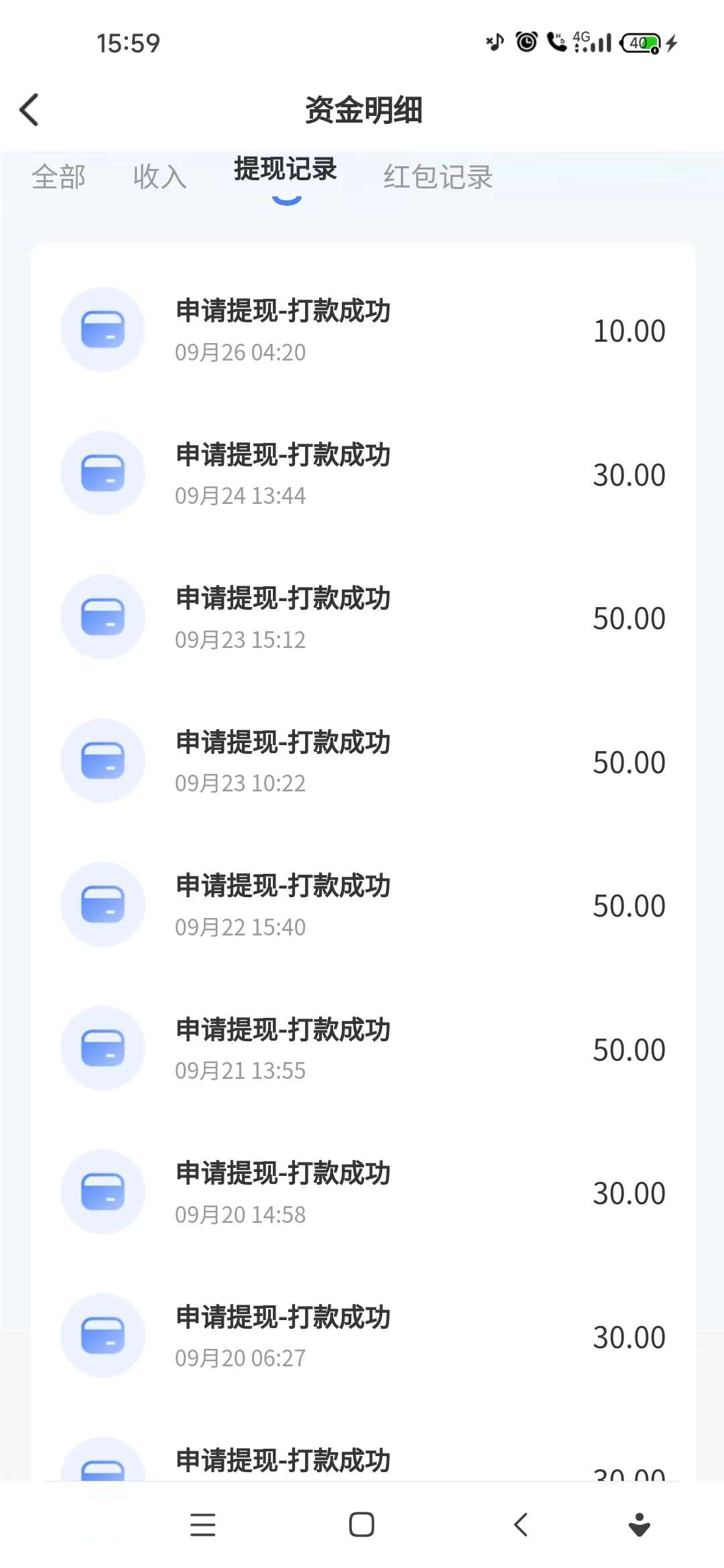Open recent apps from navigation bar
724x1568 pixels.
(202, 1524)
